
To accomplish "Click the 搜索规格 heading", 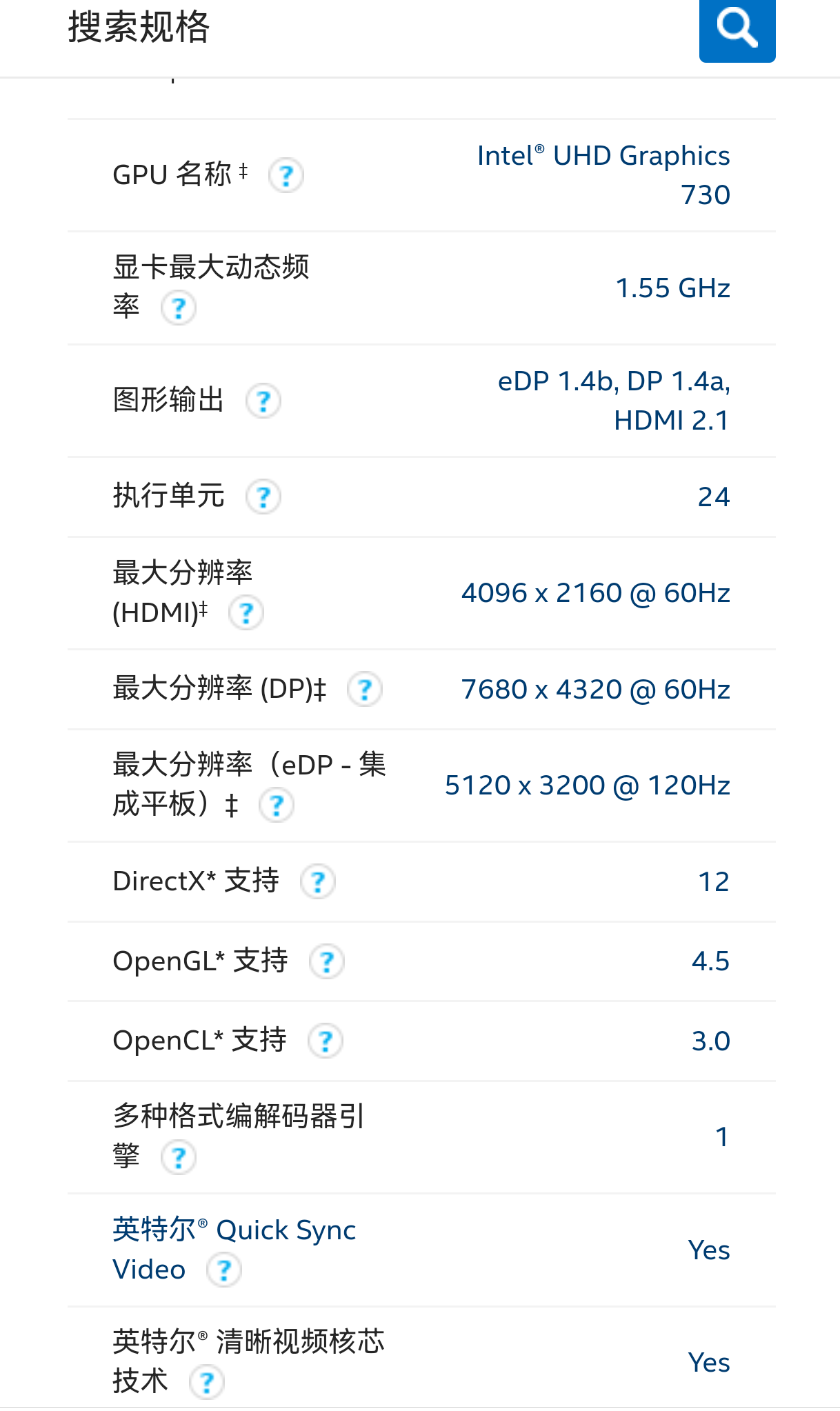I will tap(138, 28).
